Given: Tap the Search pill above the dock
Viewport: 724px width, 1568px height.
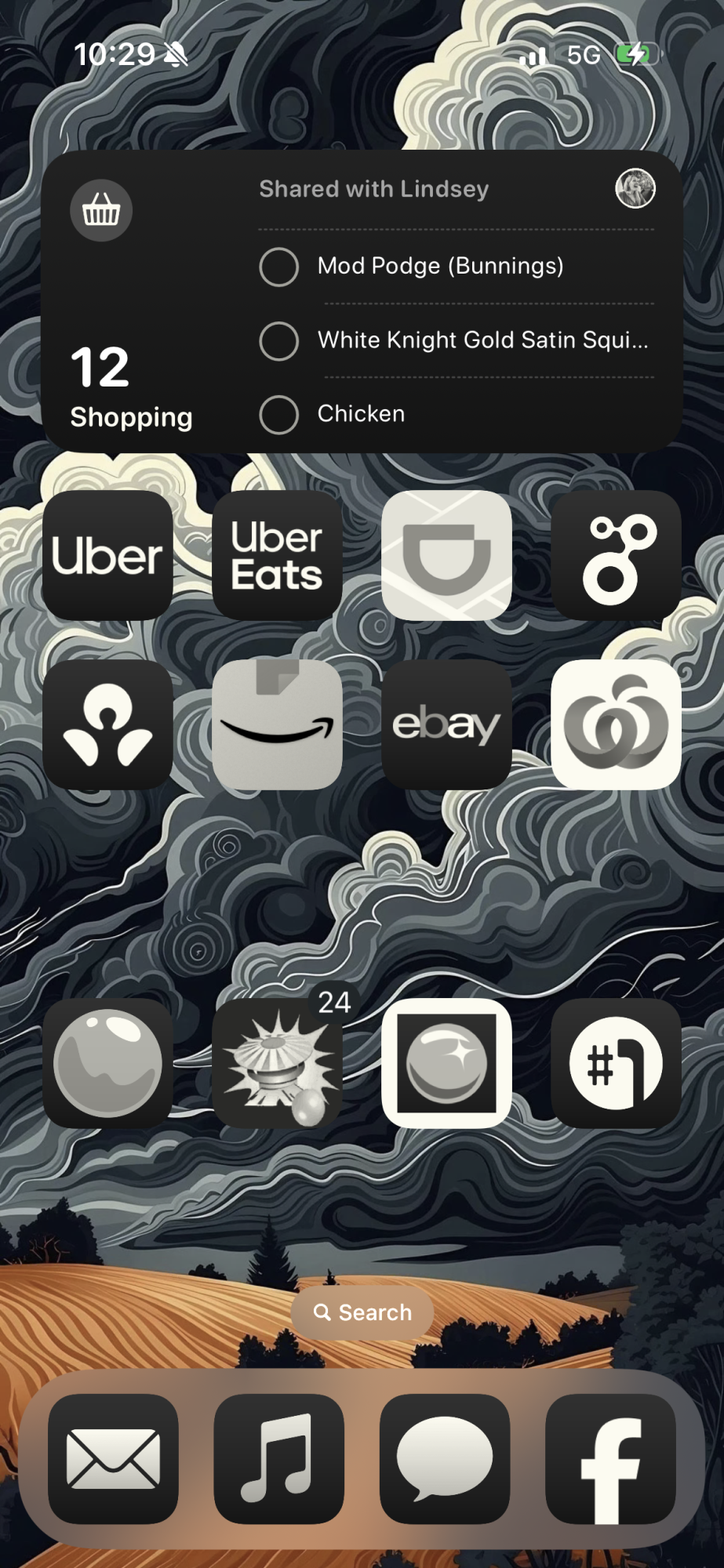Looking at the screenshot, I should pyautogui.click(x=362, y=1312).
